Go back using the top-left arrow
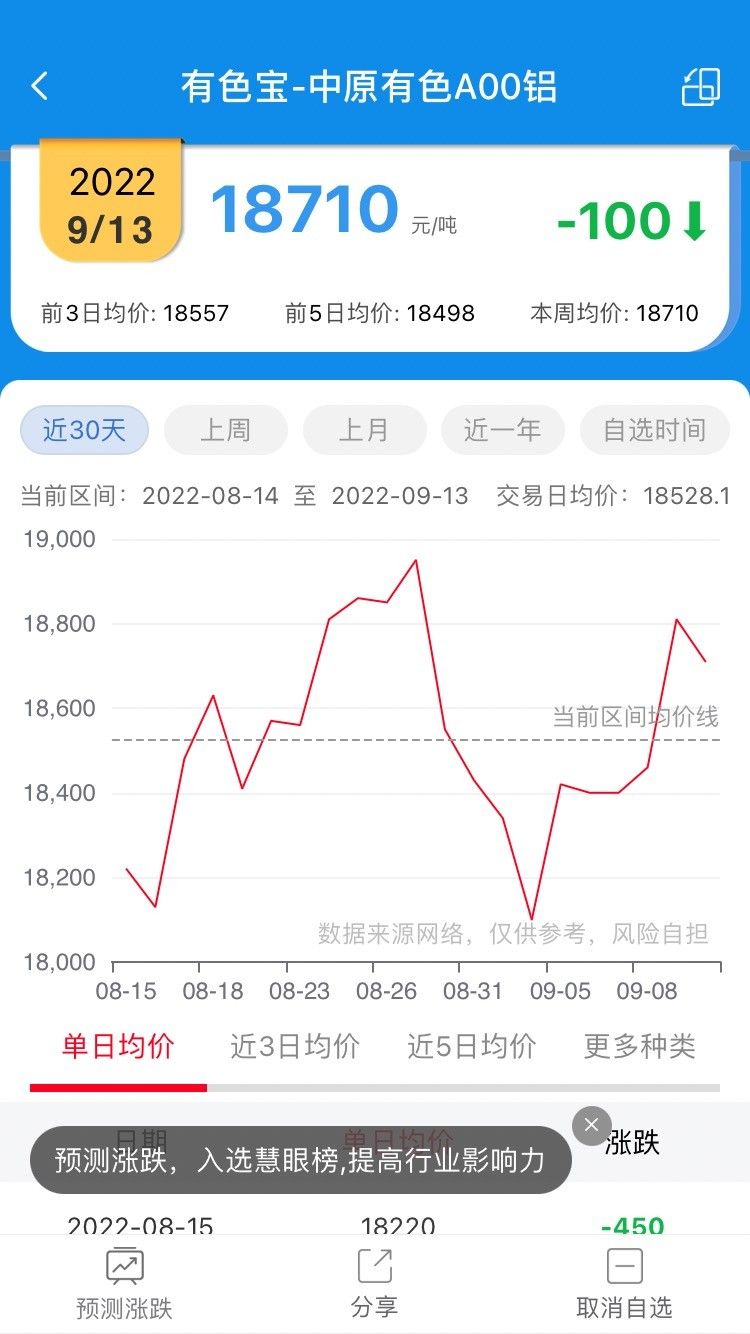The image size is (750, 1334). (40, 87)
